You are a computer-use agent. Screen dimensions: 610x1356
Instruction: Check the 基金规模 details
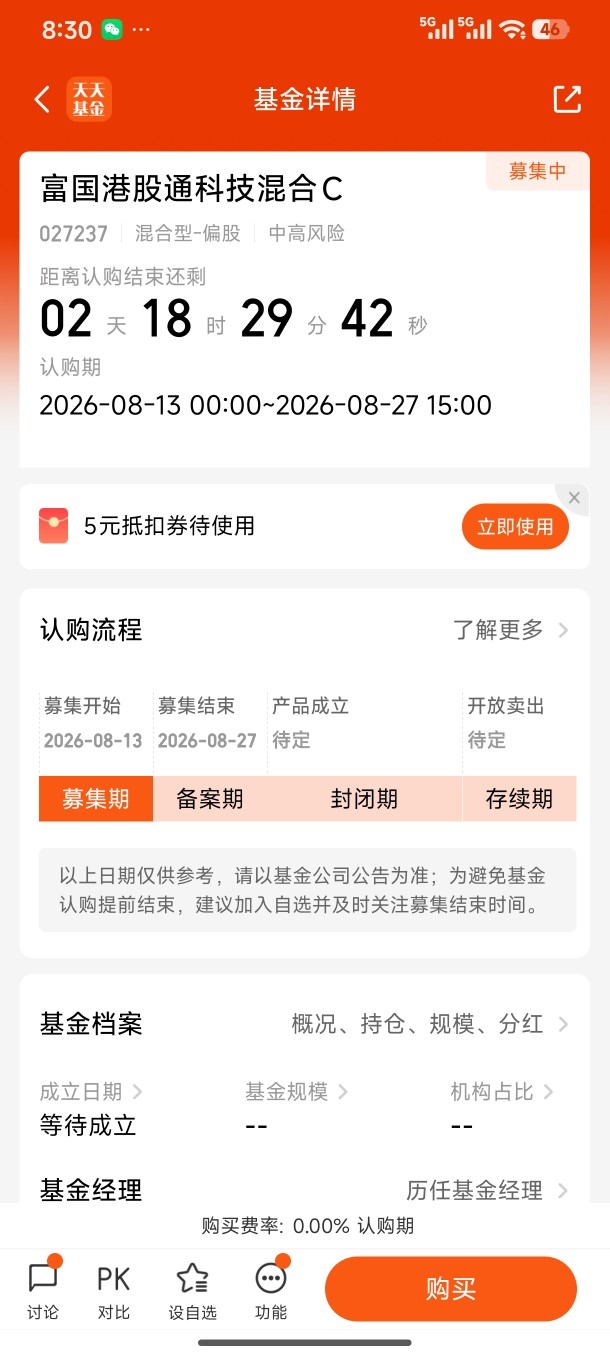[x=297, y=1092]
